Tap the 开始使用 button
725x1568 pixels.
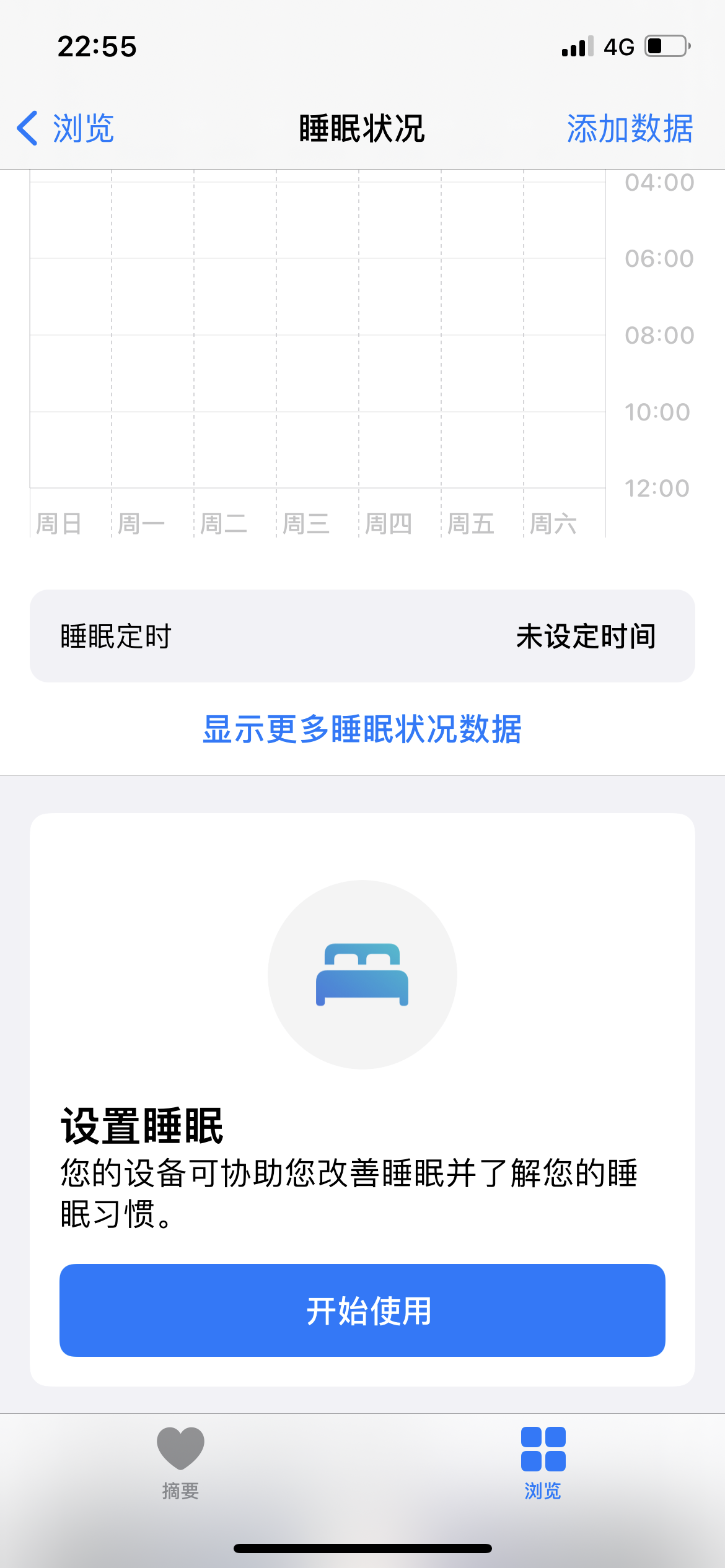(362, 1310)
